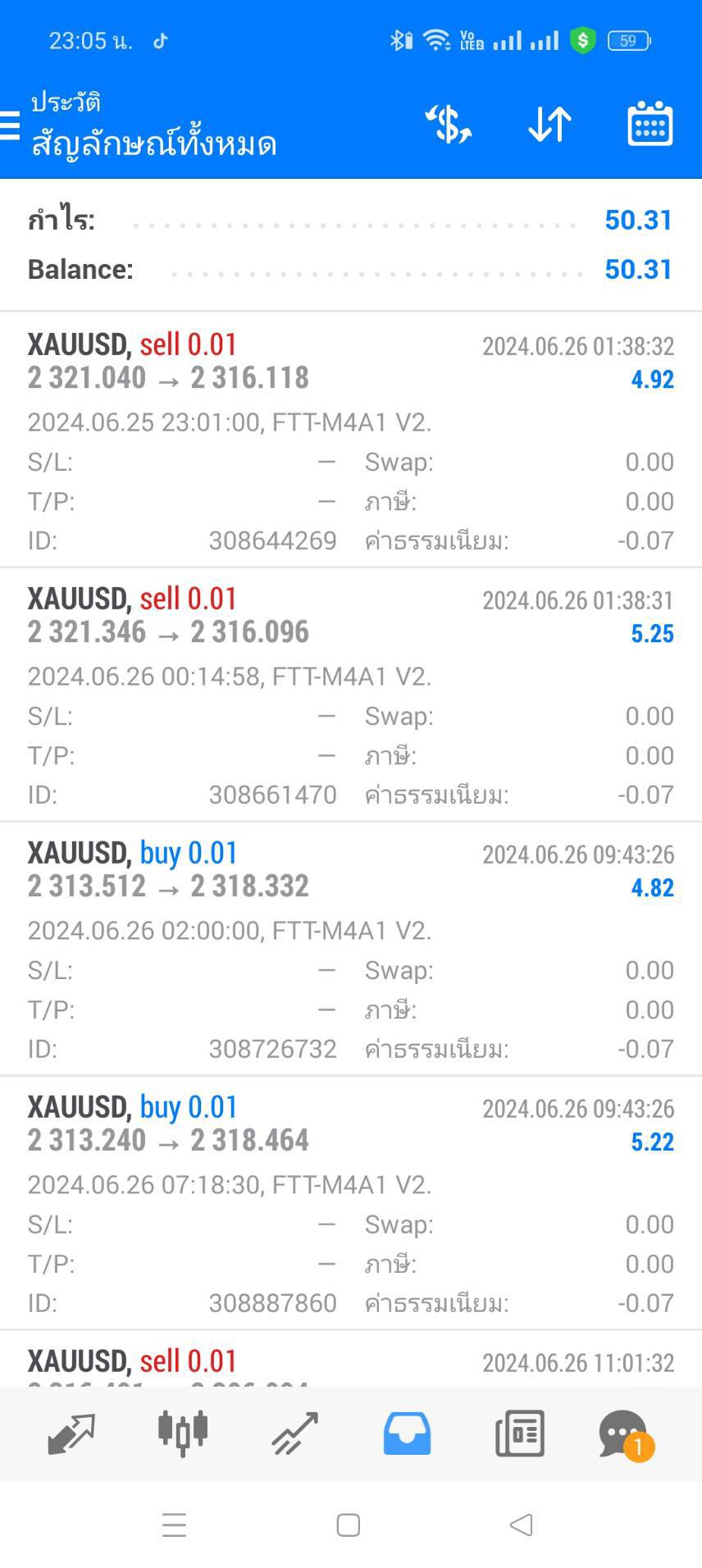The image size is (702, 1568).
Task: Switch to the News tab
Action: (x=520, y=1434)
